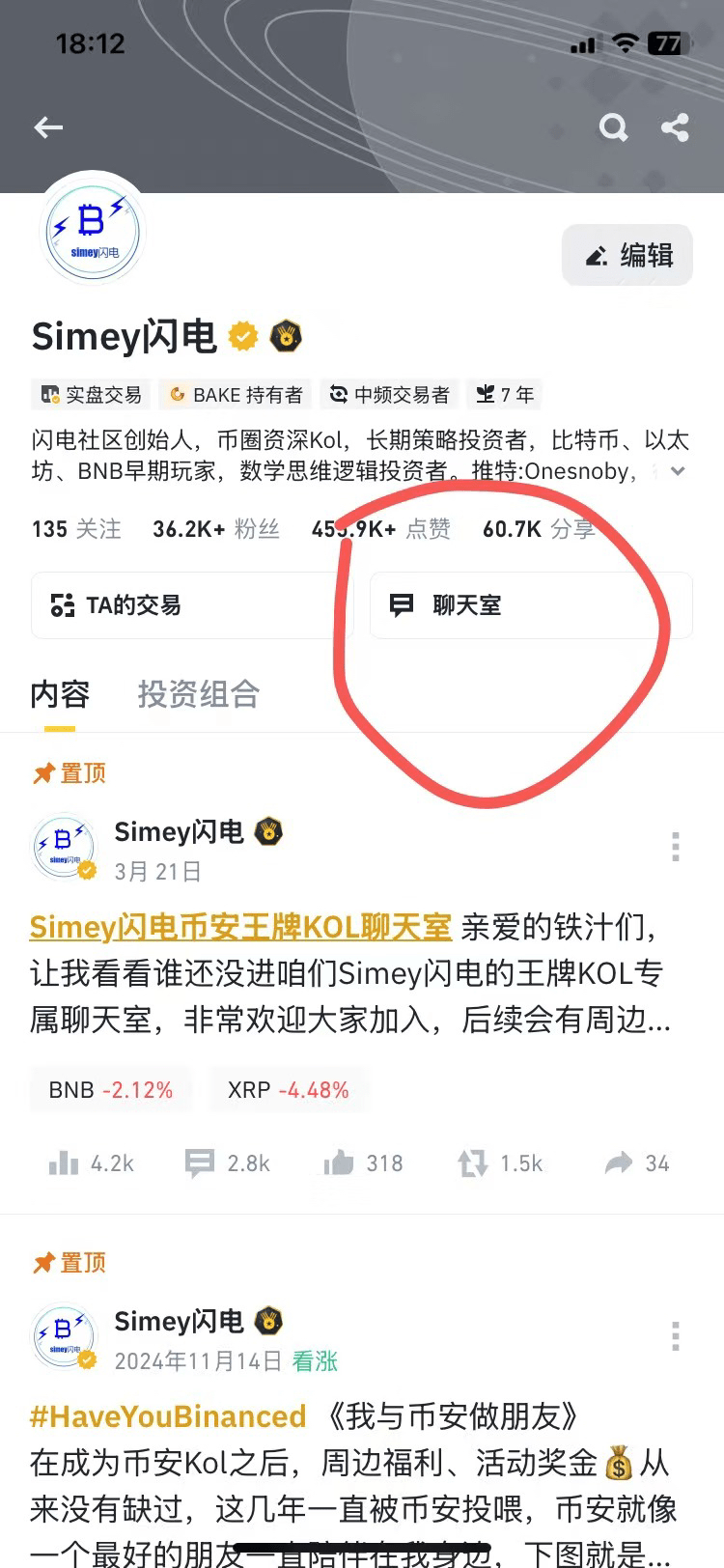
Task: Share the post with 34 shares
Action: (x=637, y=1163)
